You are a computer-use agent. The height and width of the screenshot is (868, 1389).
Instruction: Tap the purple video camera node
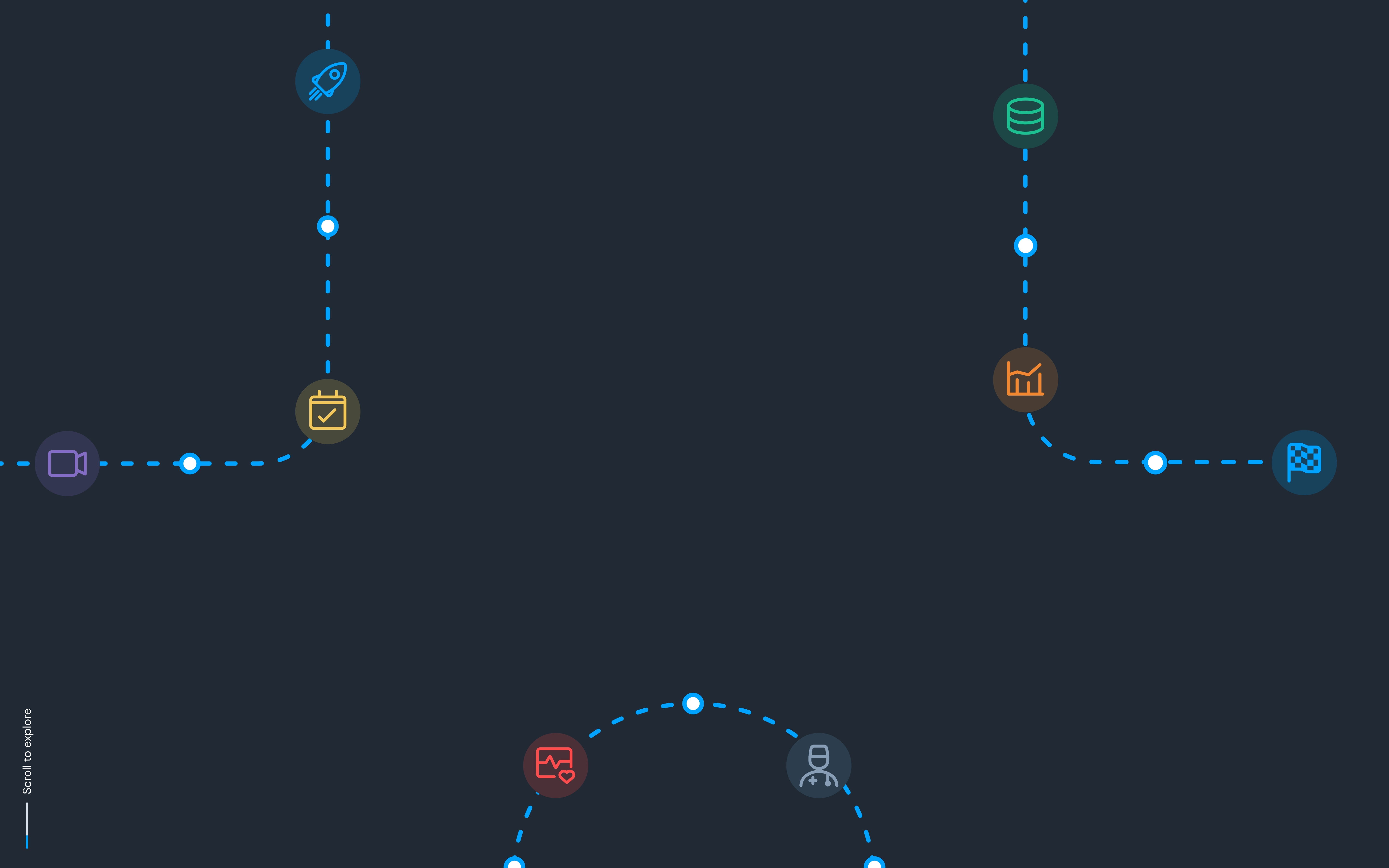pos(67,463)
